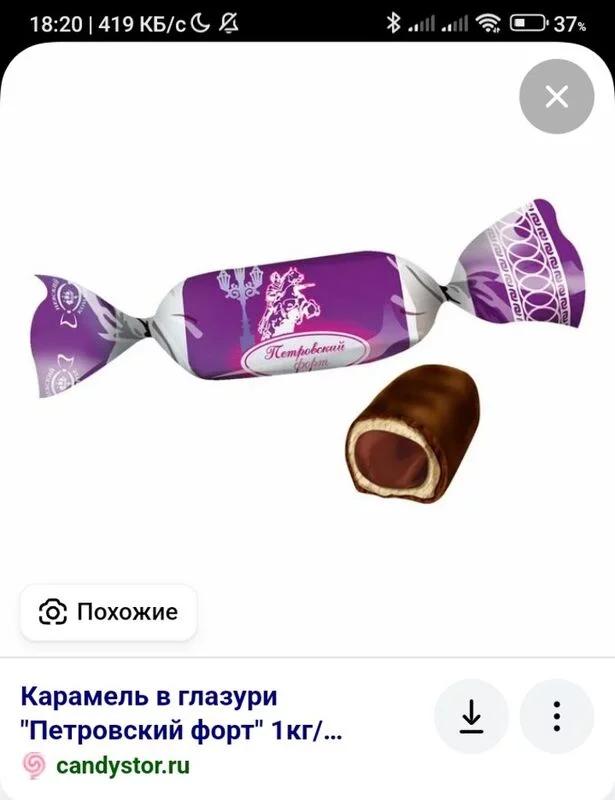Open the candystor.ru source link
615x800 pixels.
(123, 766)
